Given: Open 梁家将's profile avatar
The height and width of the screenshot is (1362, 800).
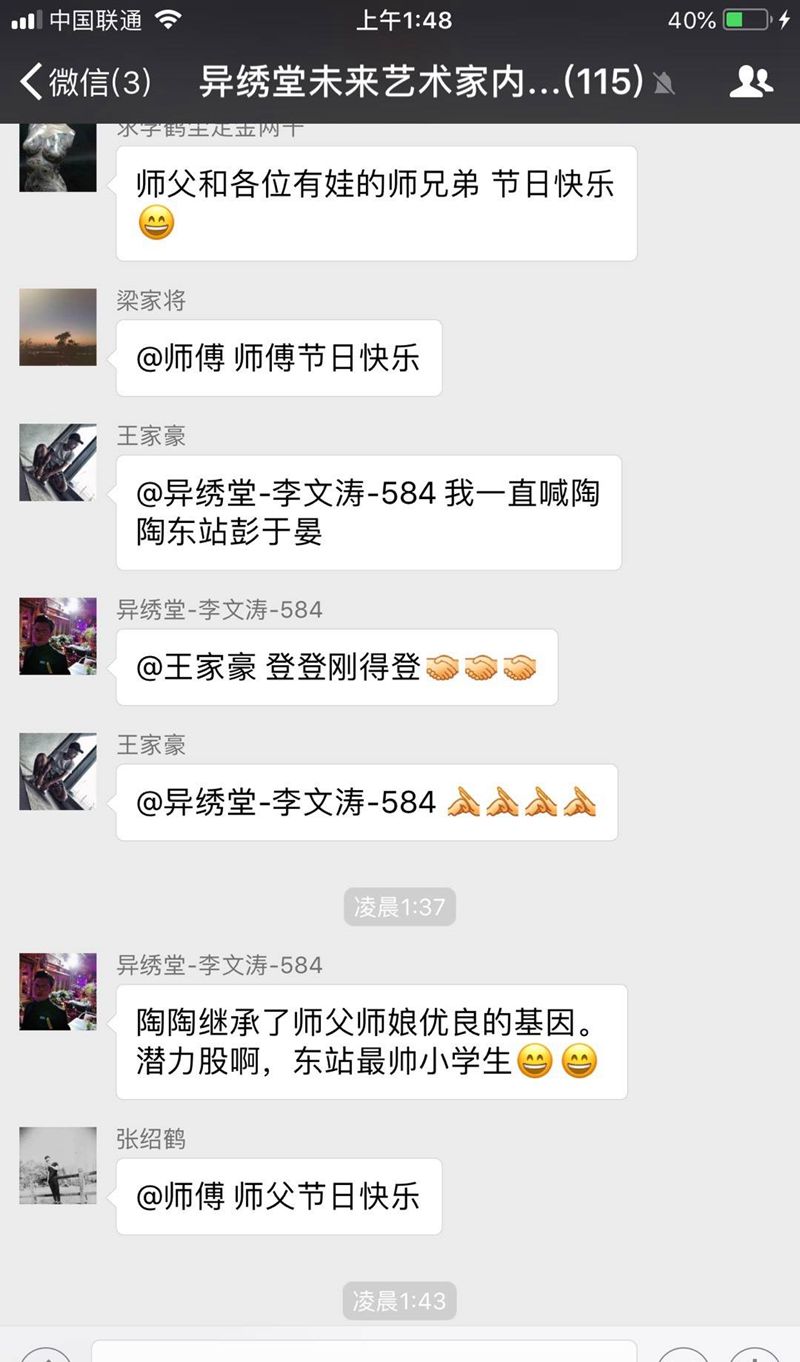Looking at the screenshot, I should point(58,327).
